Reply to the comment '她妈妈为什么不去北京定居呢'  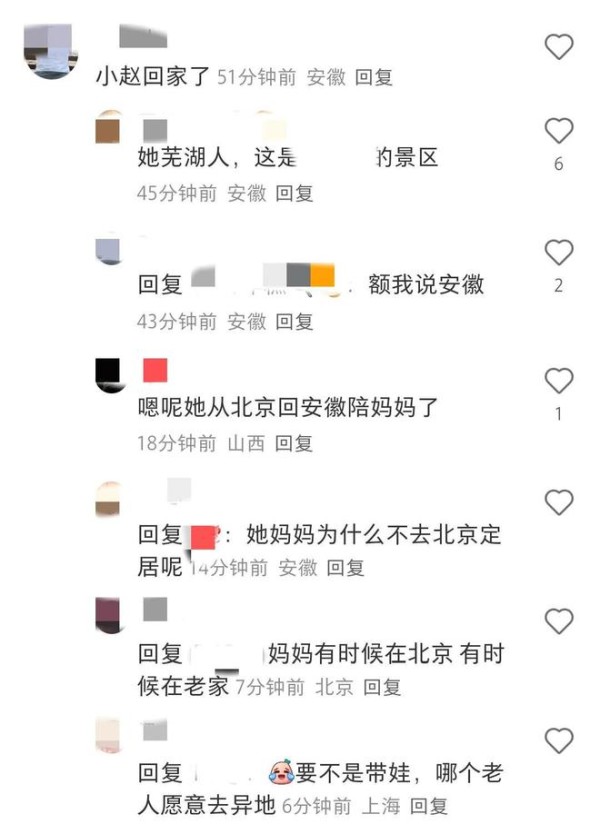pyautogui.click(x=345, y=568)
